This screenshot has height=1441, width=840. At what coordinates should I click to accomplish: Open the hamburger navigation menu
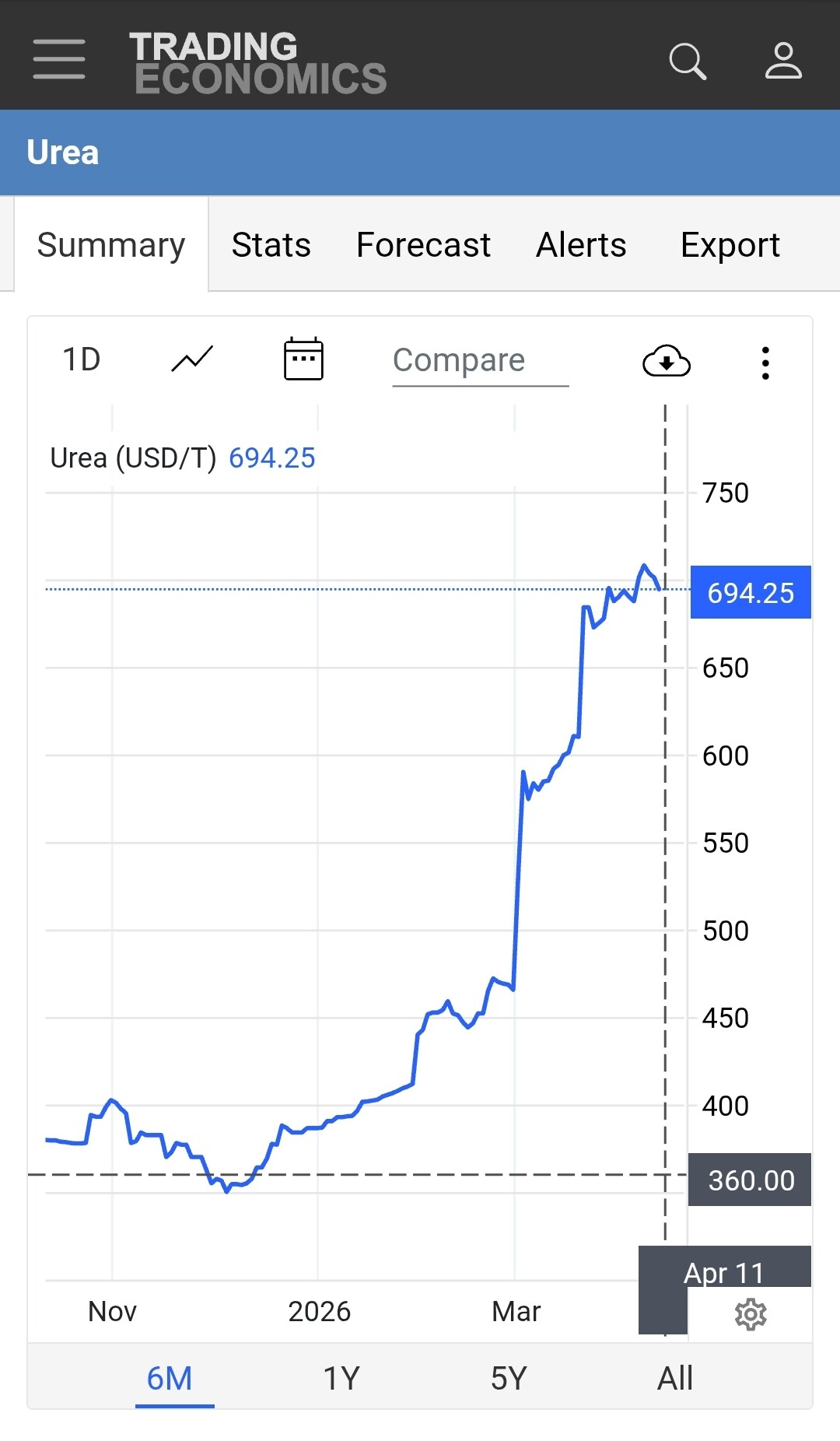coord(59,59)
